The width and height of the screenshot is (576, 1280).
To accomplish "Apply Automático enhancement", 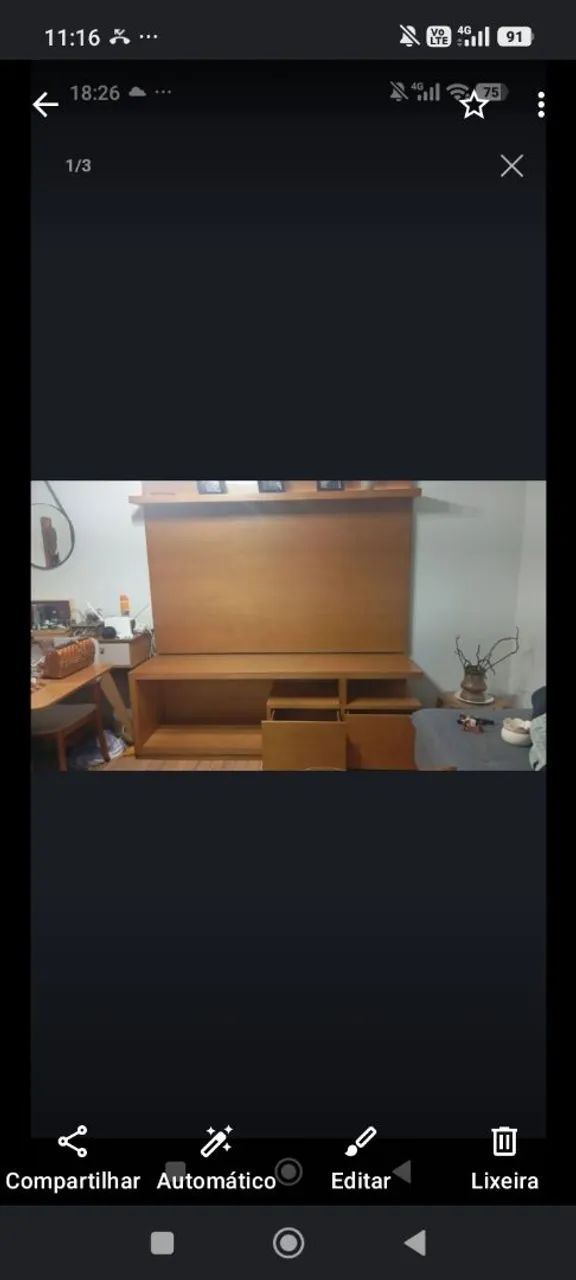I will tap(216, 1159).
